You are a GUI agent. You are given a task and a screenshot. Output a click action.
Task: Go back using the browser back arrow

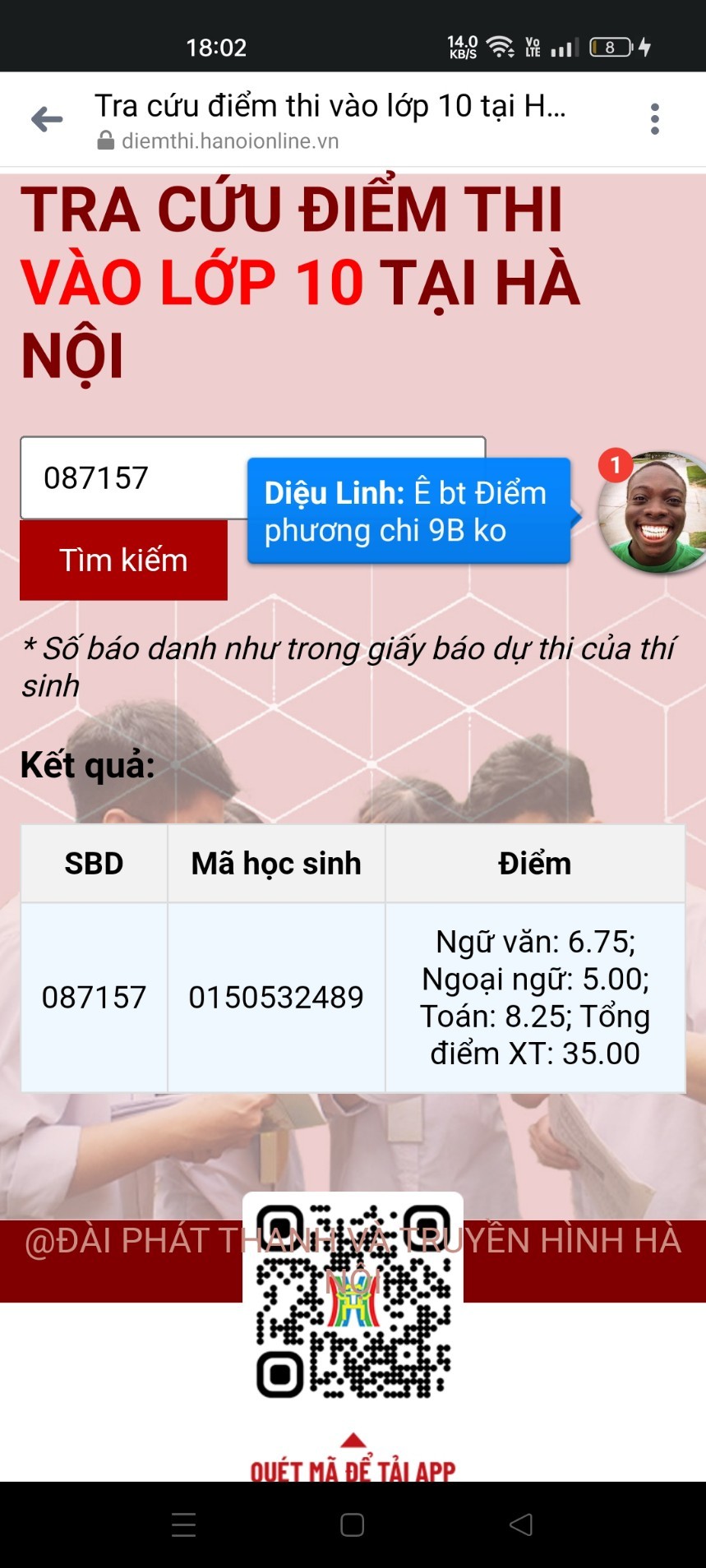(x=47, y=119)
